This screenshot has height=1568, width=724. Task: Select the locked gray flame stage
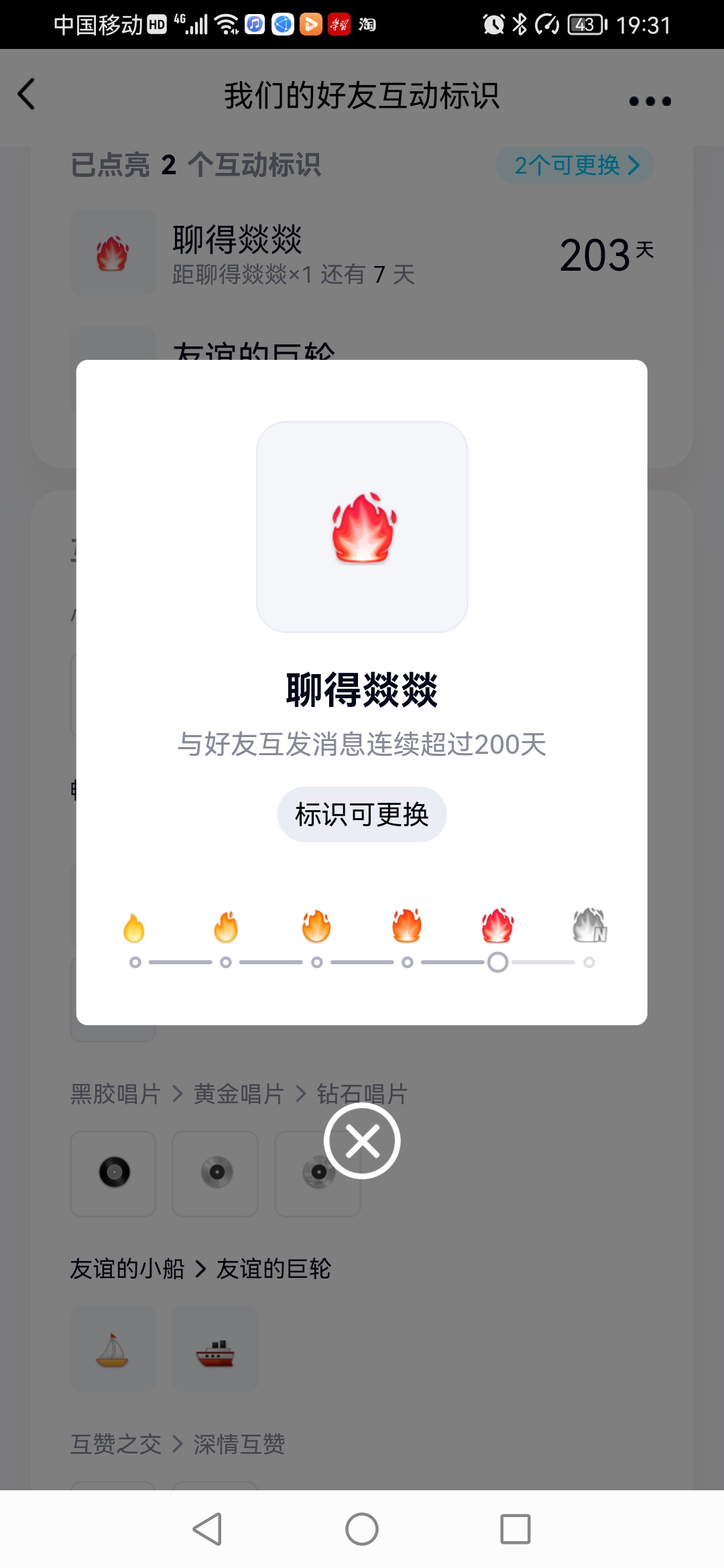pos(589,926)
